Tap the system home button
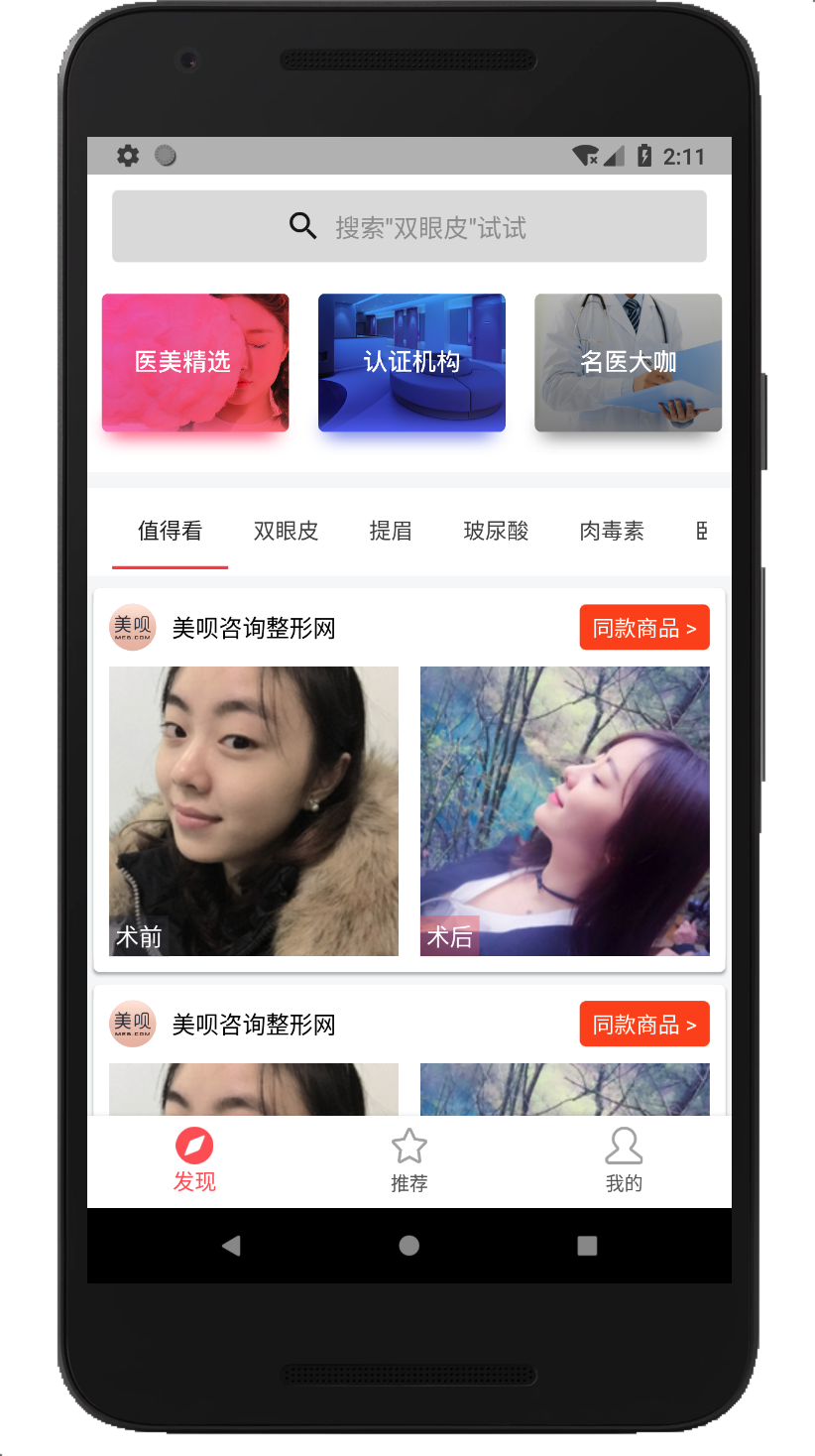Viewport: 815px width, 1456px height. coord(408,1246)
